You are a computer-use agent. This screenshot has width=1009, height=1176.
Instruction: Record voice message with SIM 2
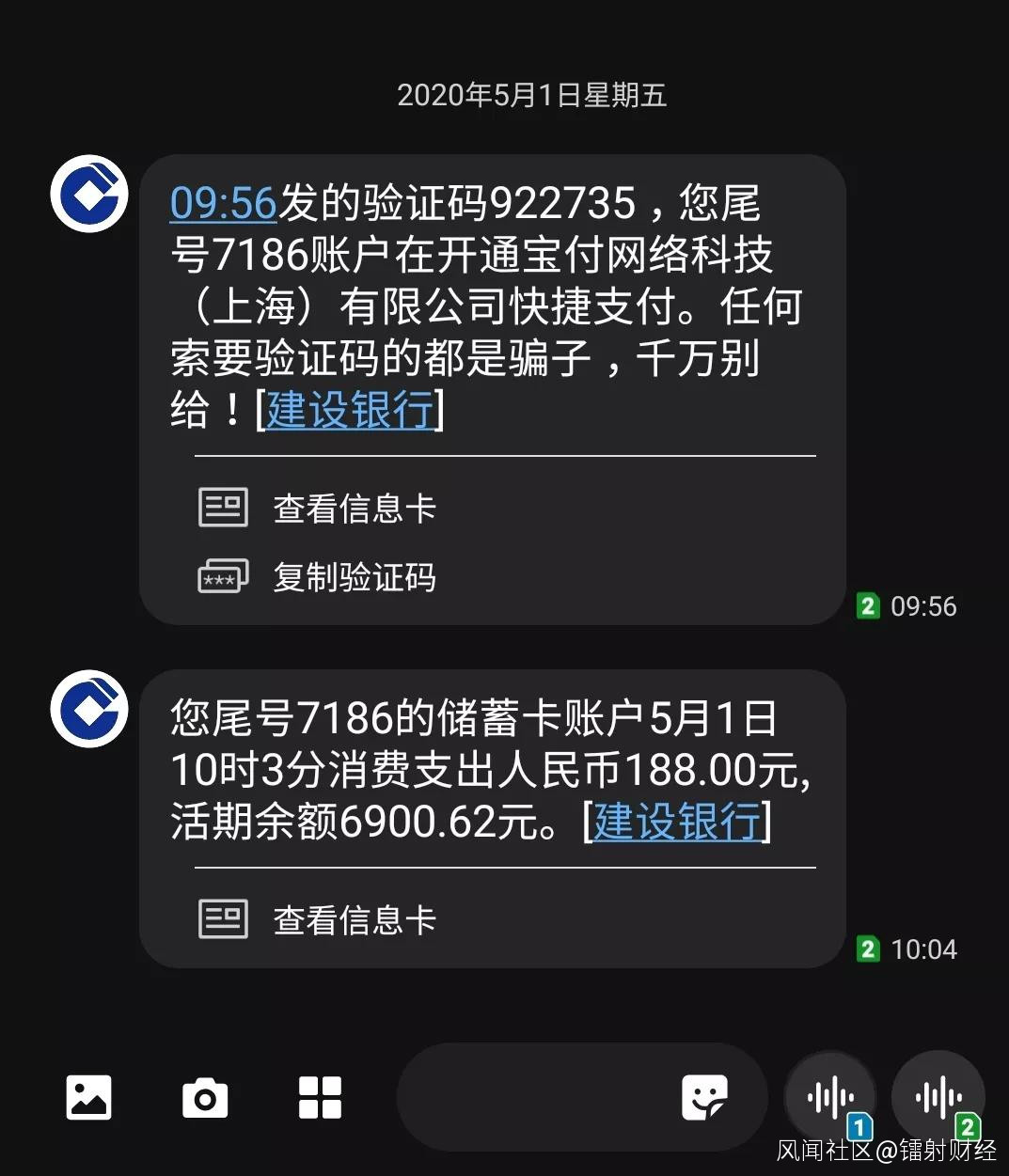pos(938,1097)
